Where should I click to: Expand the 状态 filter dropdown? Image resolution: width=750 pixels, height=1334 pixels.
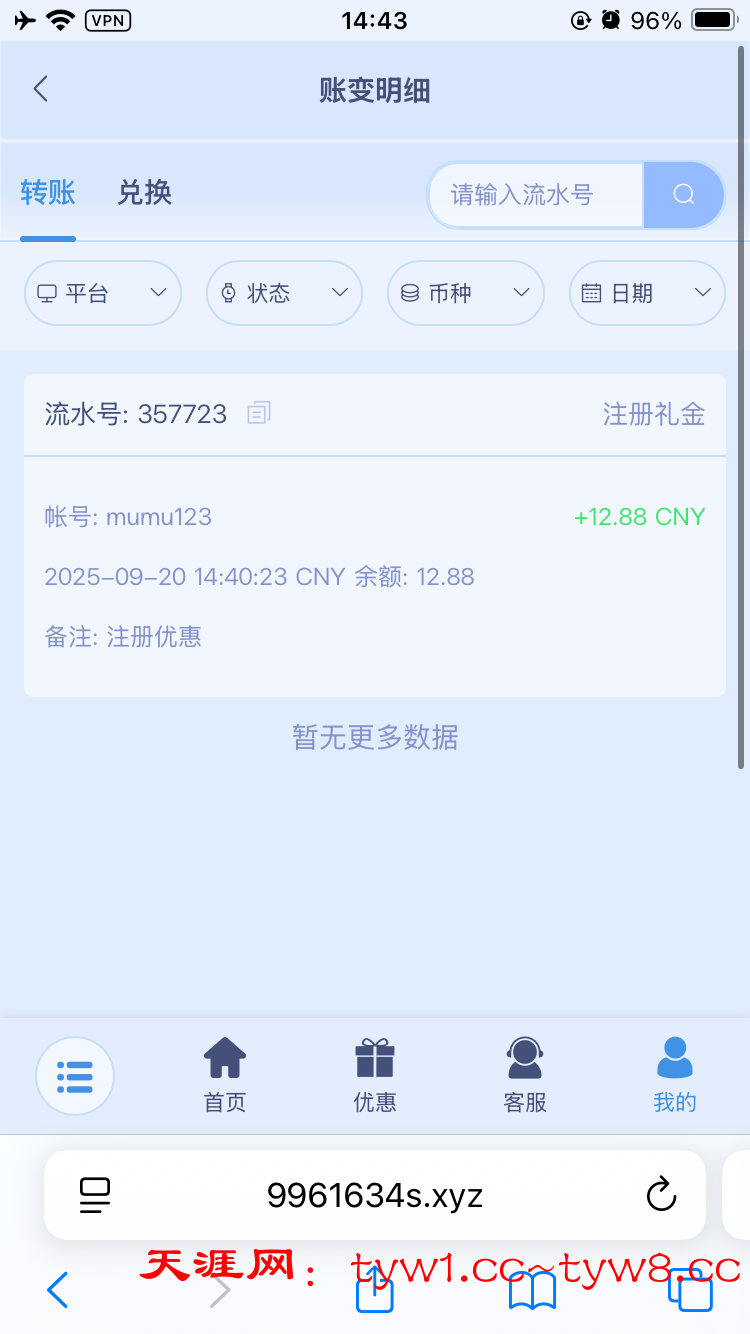(x=284, y=293)
